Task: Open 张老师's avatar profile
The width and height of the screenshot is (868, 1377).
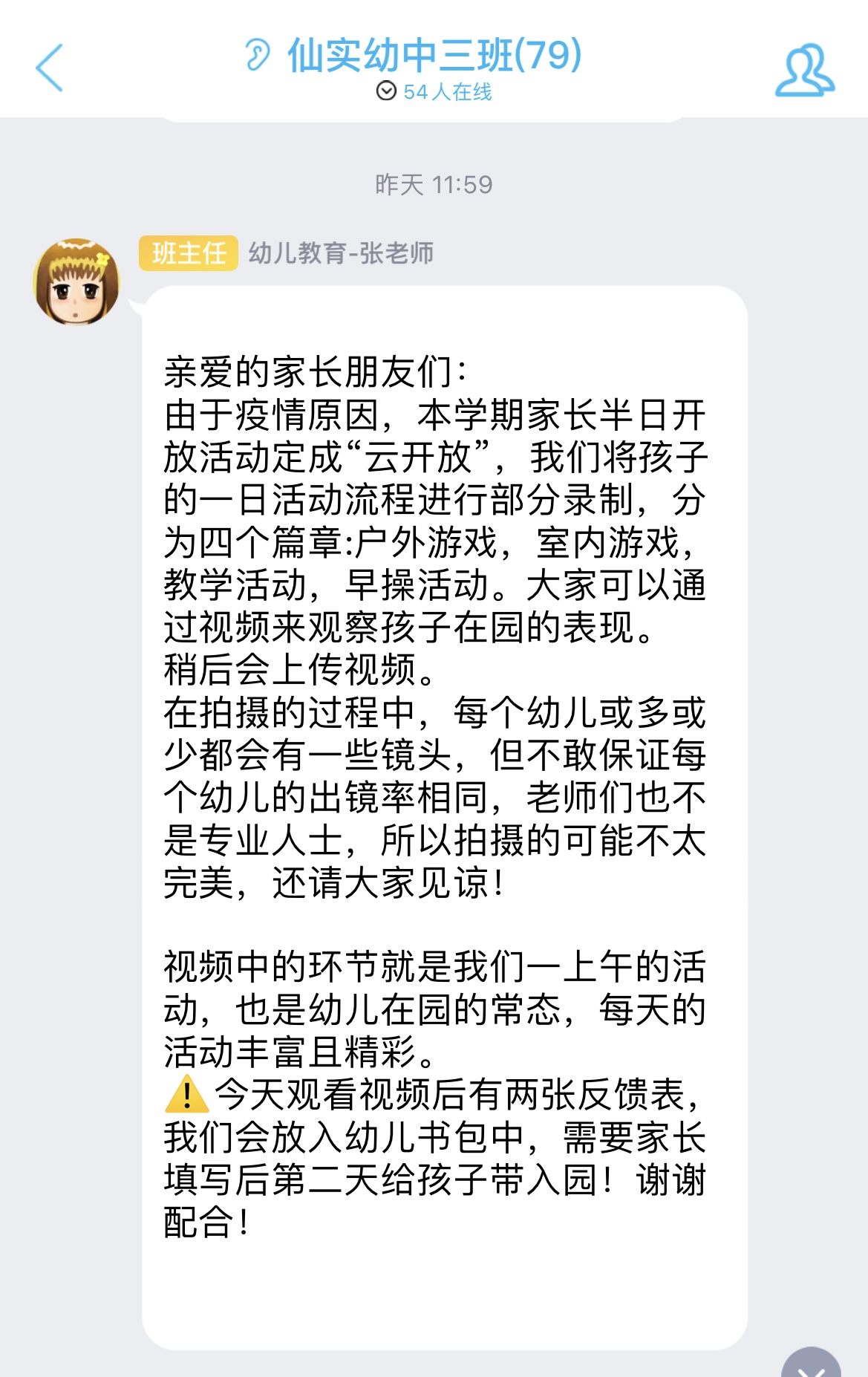Action: point(76,281)
